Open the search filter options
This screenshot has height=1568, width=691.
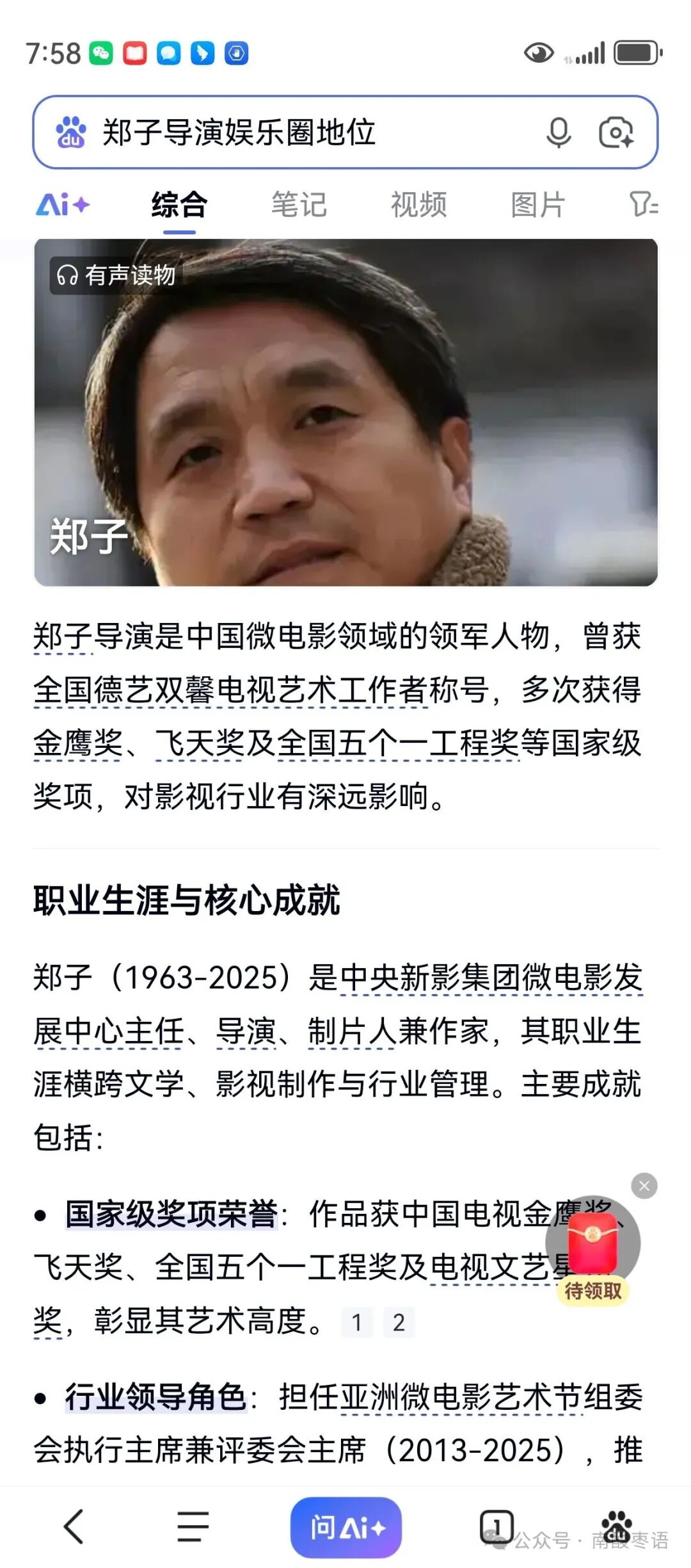coord(643,205)
